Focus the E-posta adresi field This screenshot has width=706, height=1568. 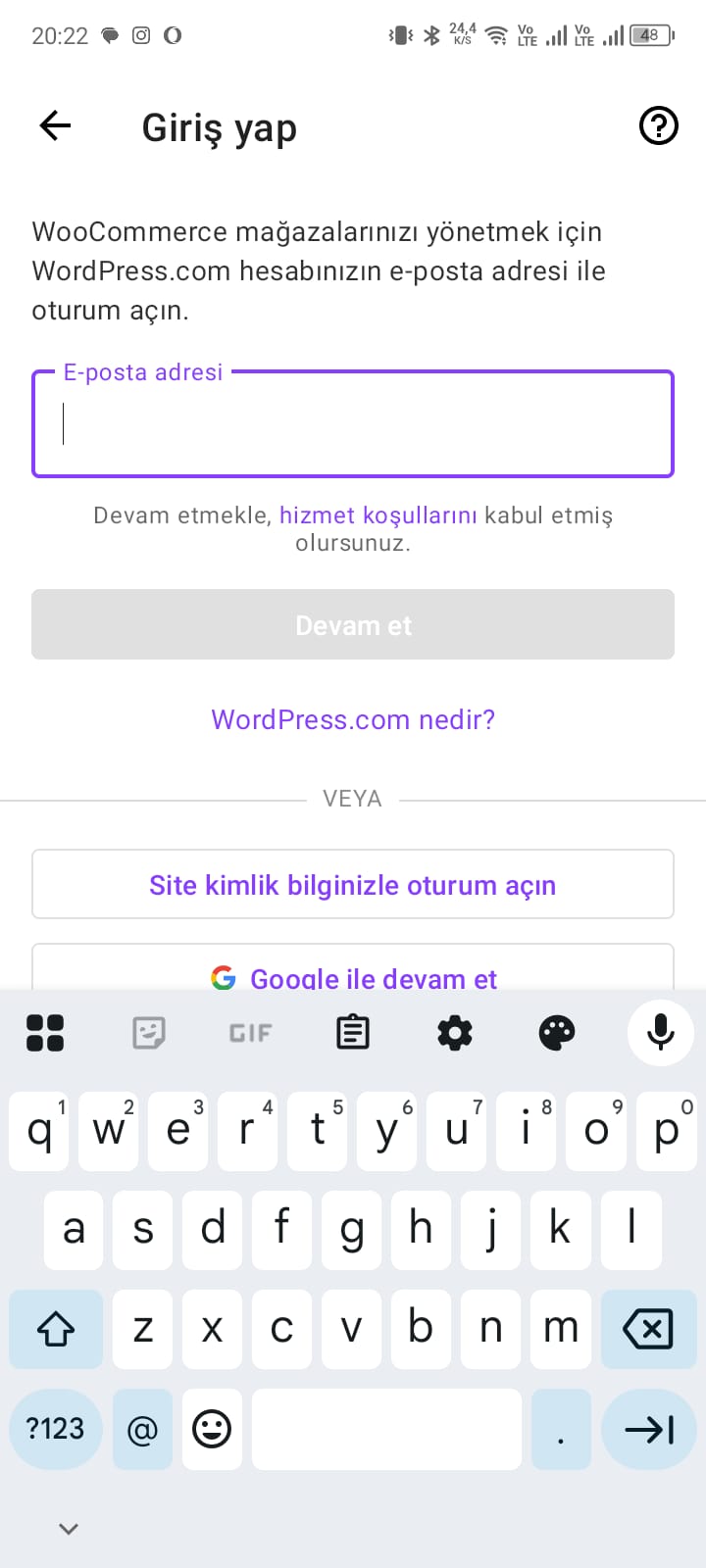[352, 423]
